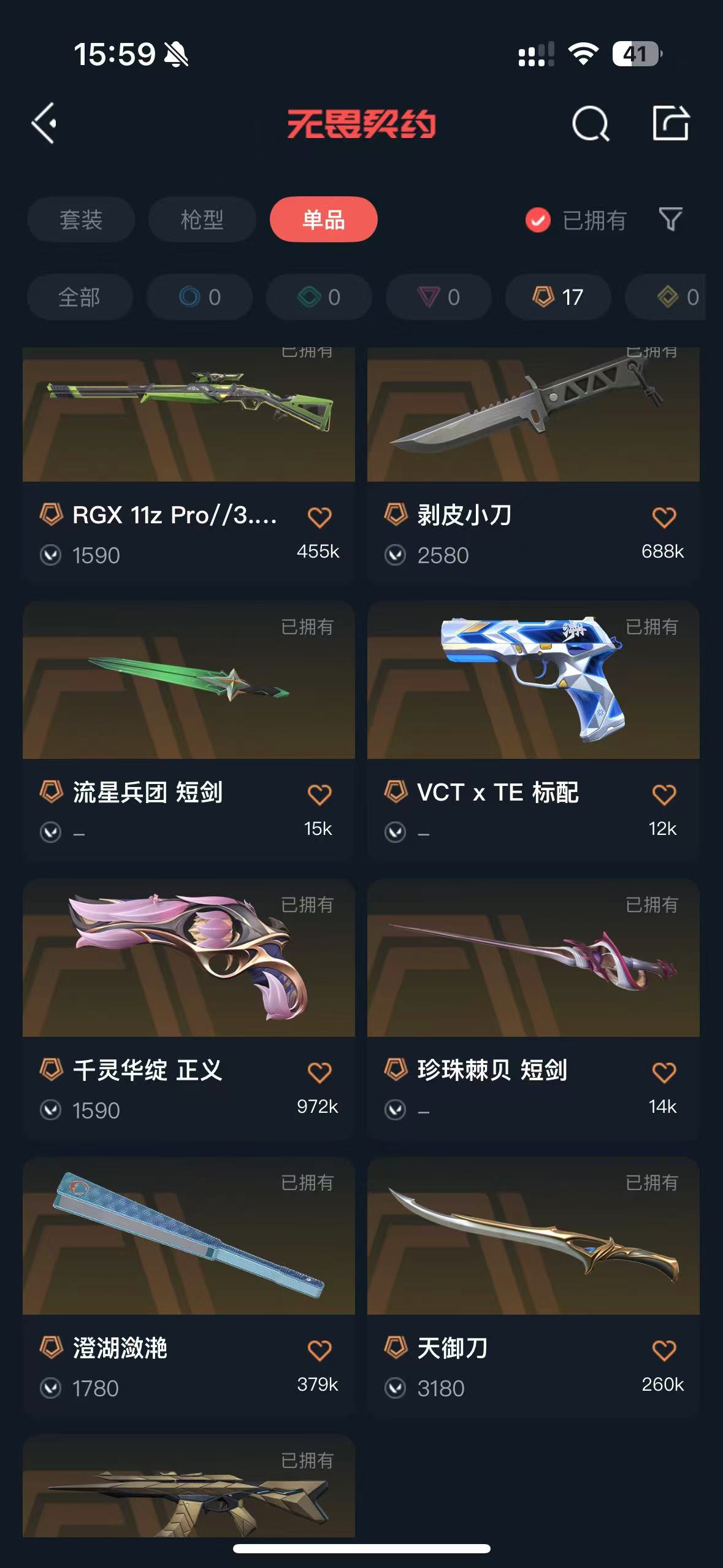Switch to the 枪型 tab
The image size is (723, 1568).
pos(202,220)
